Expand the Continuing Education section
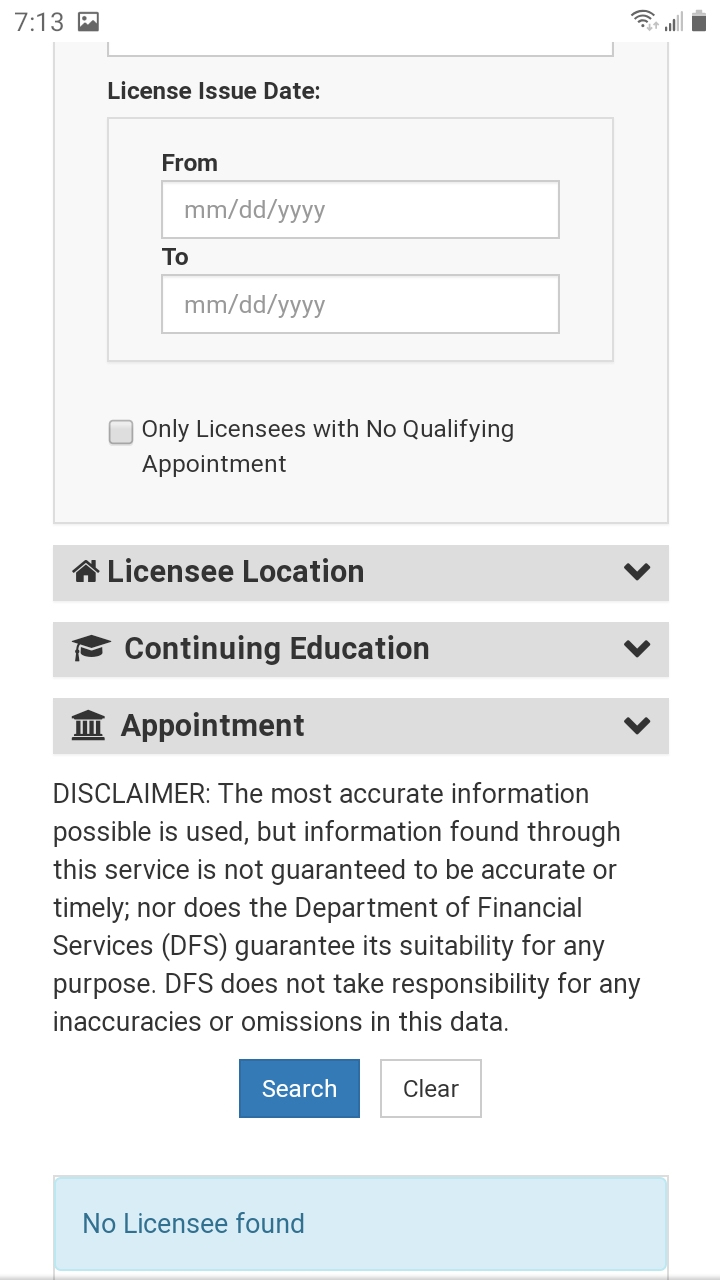720x1280 pixels. (x=360, y=649)
